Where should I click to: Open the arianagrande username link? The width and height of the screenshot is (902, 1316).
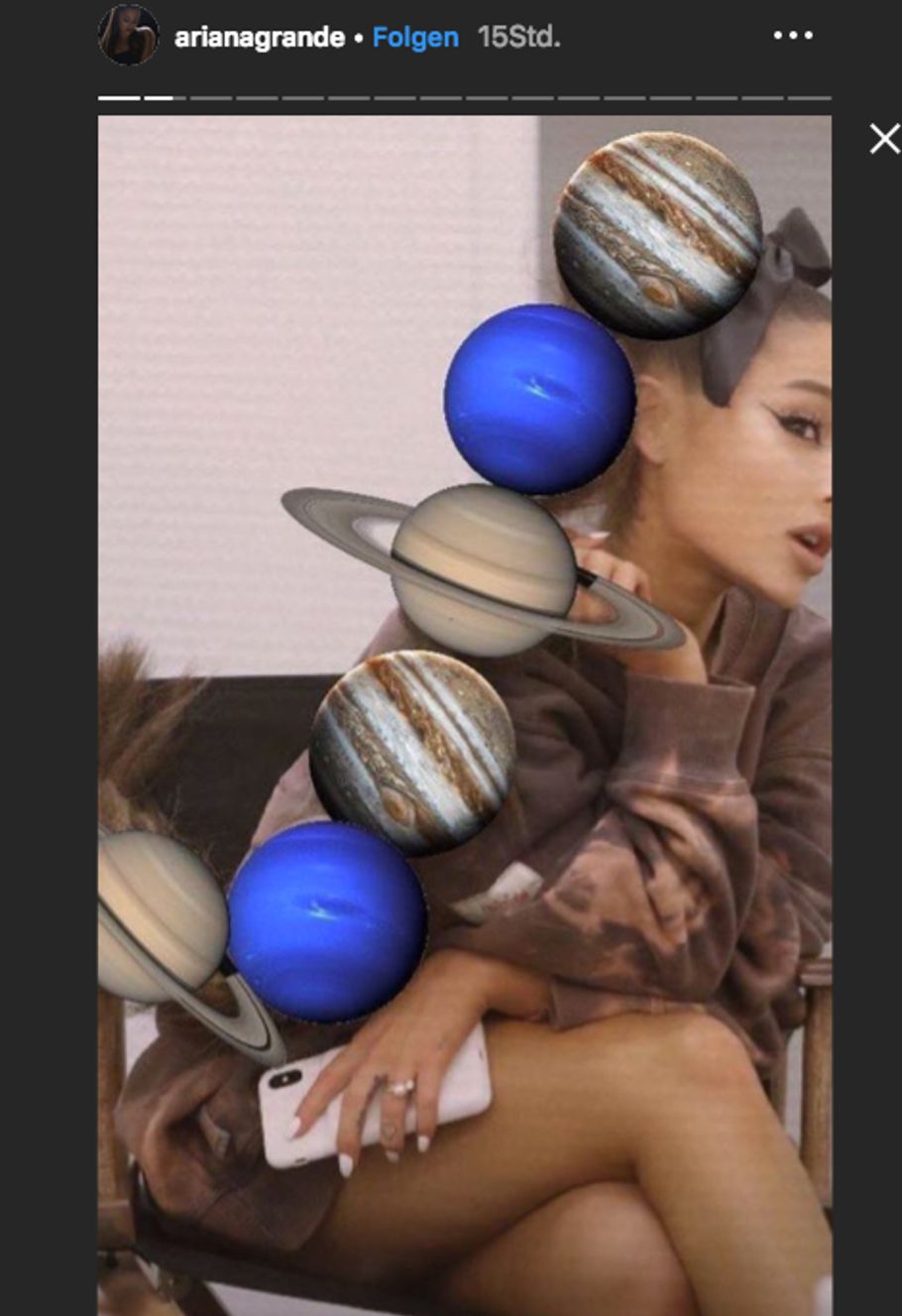point(260,38)
